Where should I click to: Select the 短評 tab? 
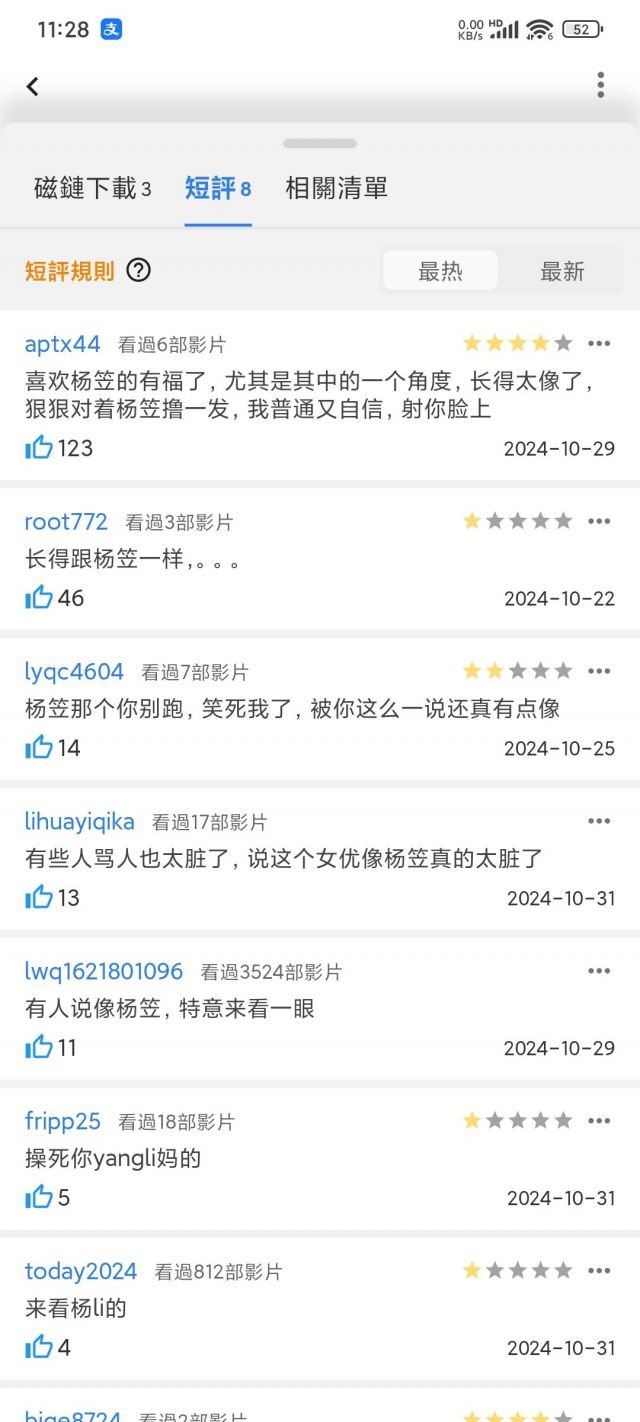[x=217, y=188]
